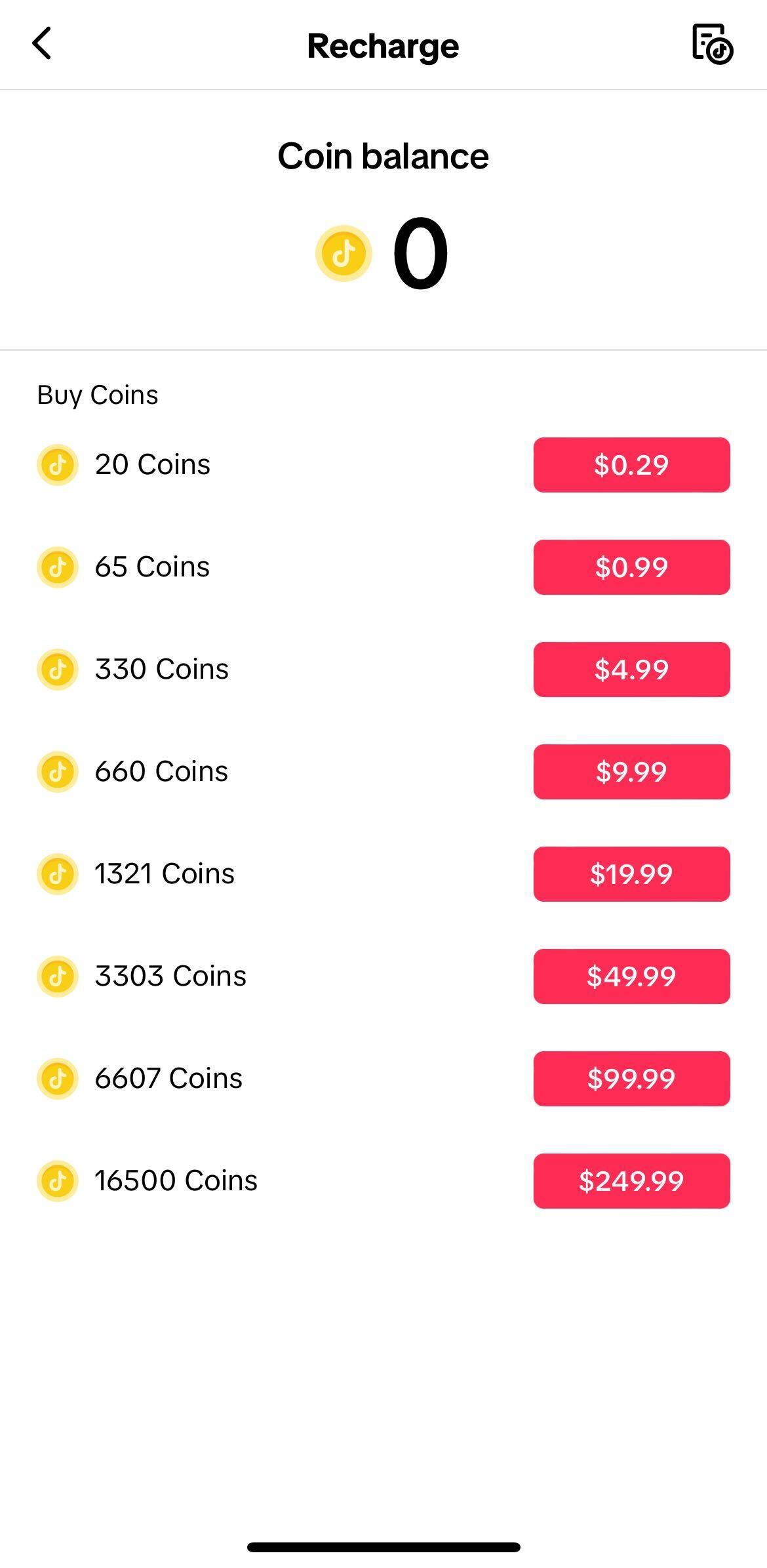
Task: Buy 3303 Coins for $49.99
Action: pyautogui.click(x=631, y=976)
